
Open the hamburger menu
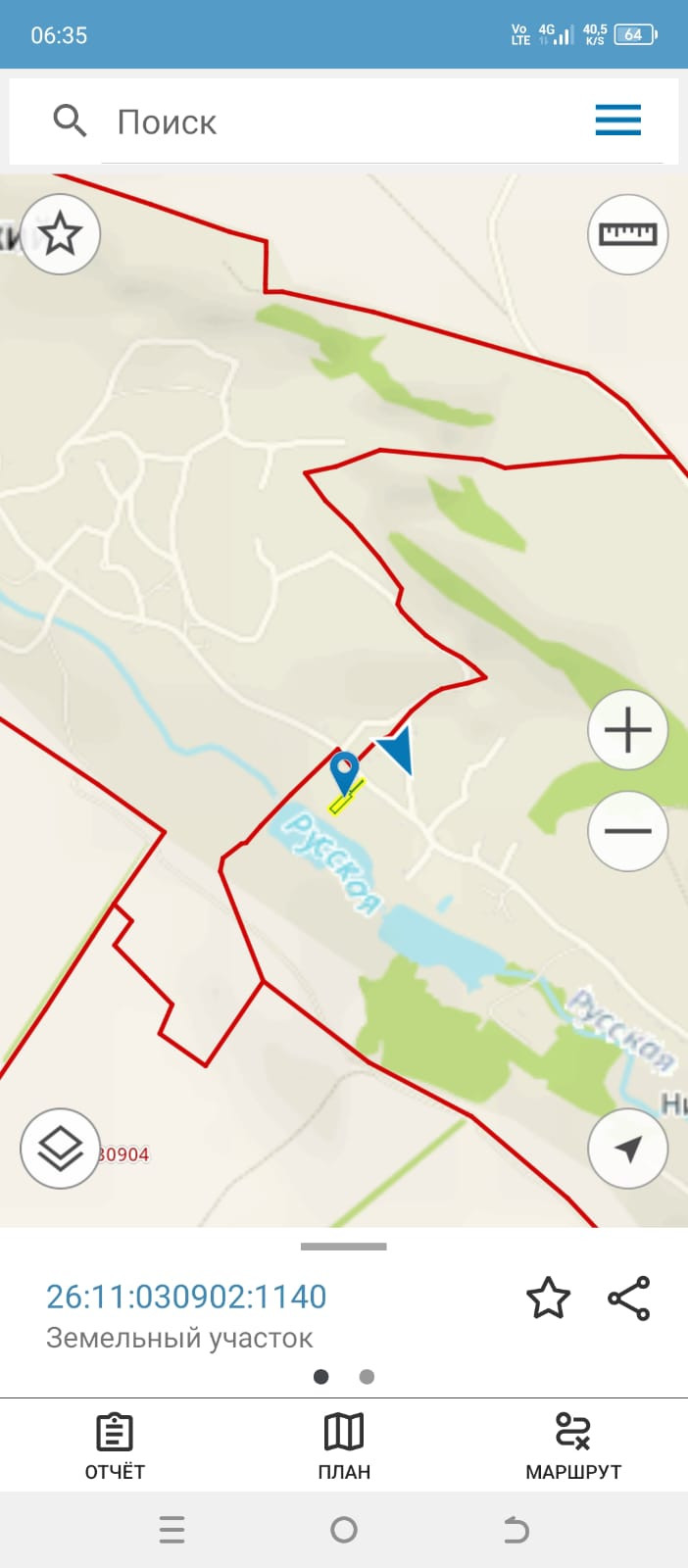pyautogui.click(x=618, y=121)
